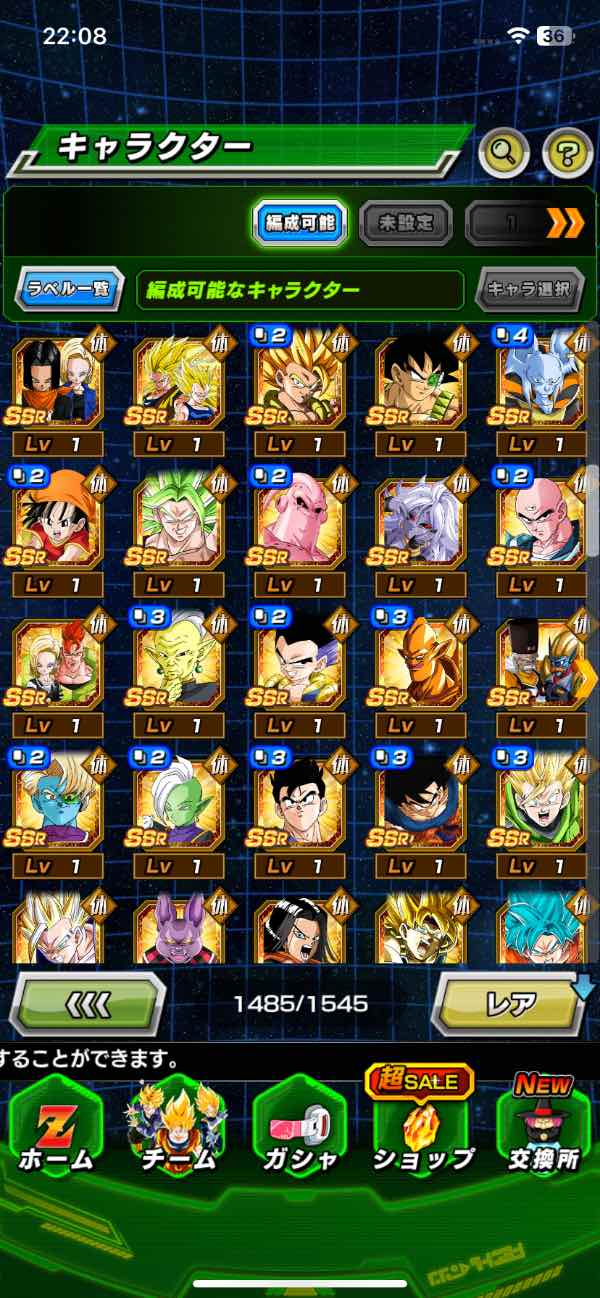This screenshot has height=1298, width=600.
Task: Open the magnifier search icon
Action: point(504,153)
